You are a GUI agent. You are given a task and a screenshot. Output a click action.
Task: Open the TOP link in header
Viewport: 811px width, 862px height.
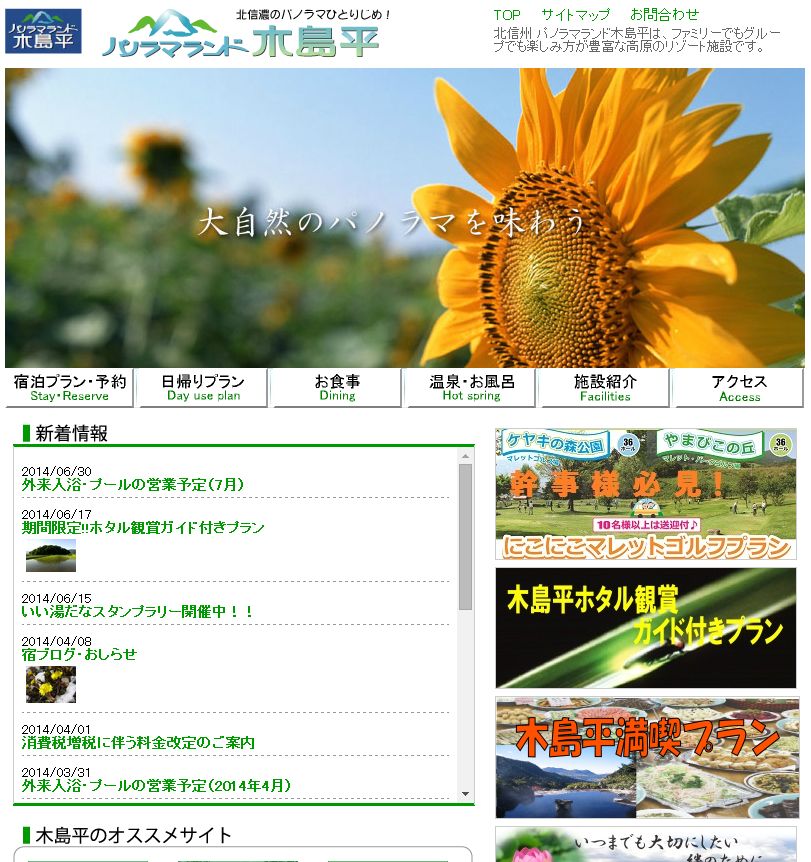point(506,15)
